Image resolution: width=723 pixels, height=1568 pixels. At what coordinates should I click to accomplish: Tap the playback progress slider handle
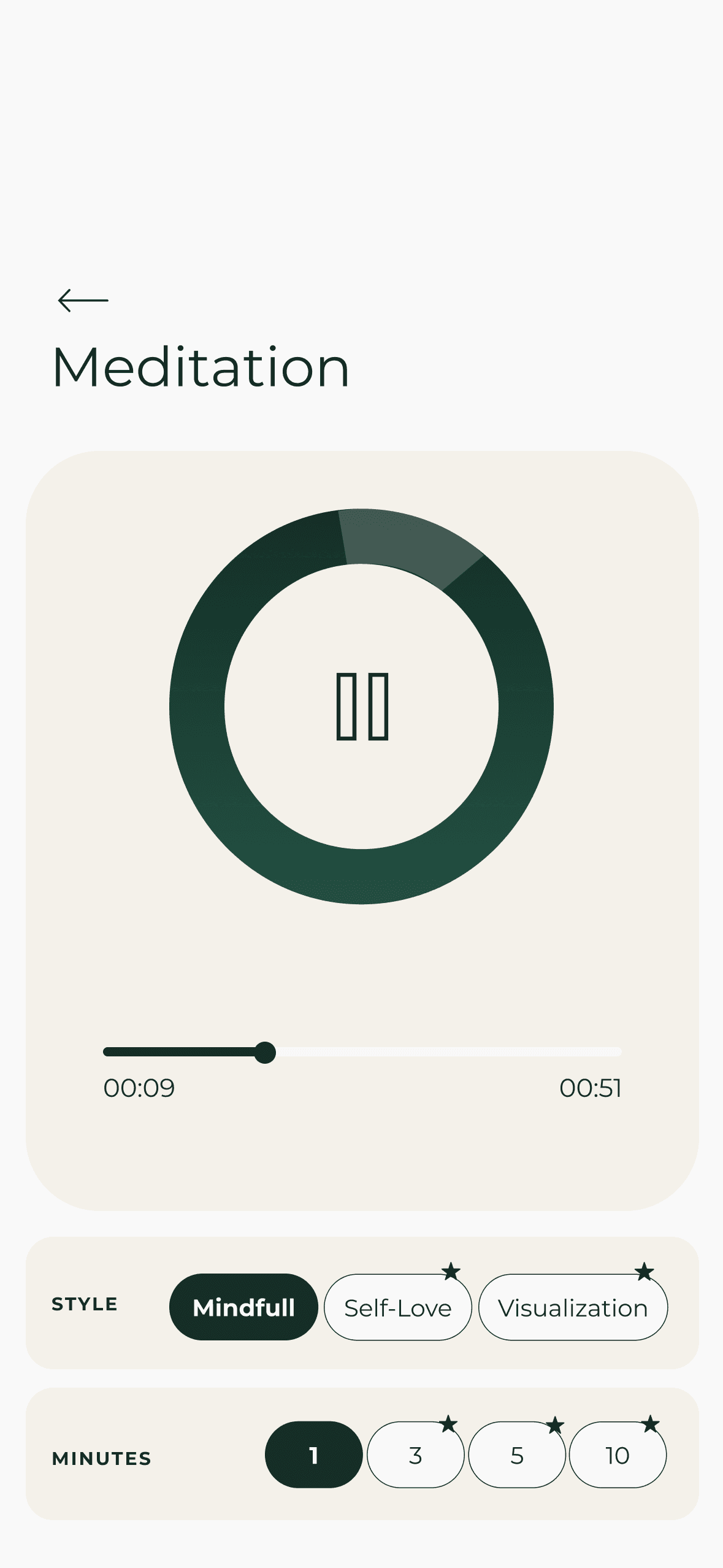265,1052
